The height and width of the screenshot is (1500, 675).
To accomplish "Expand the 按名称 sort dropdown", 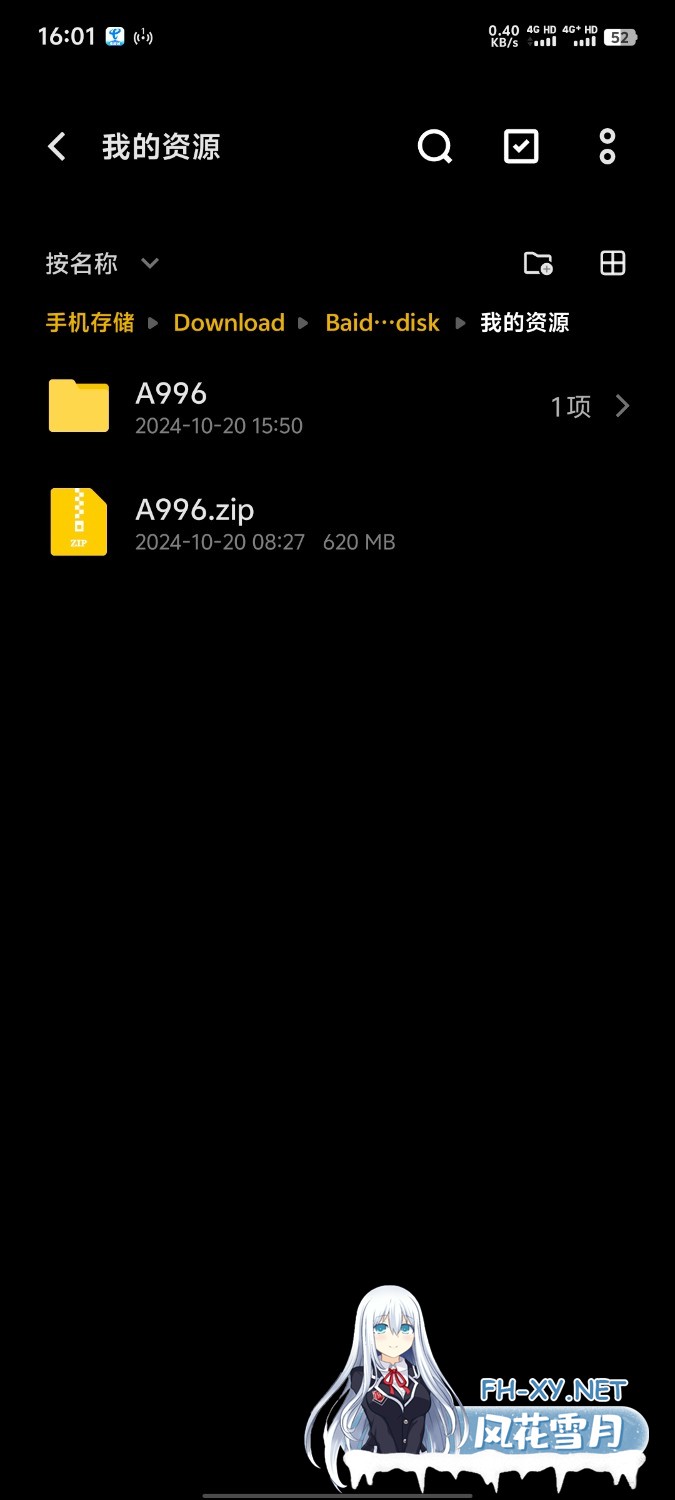I will point(102,264).
